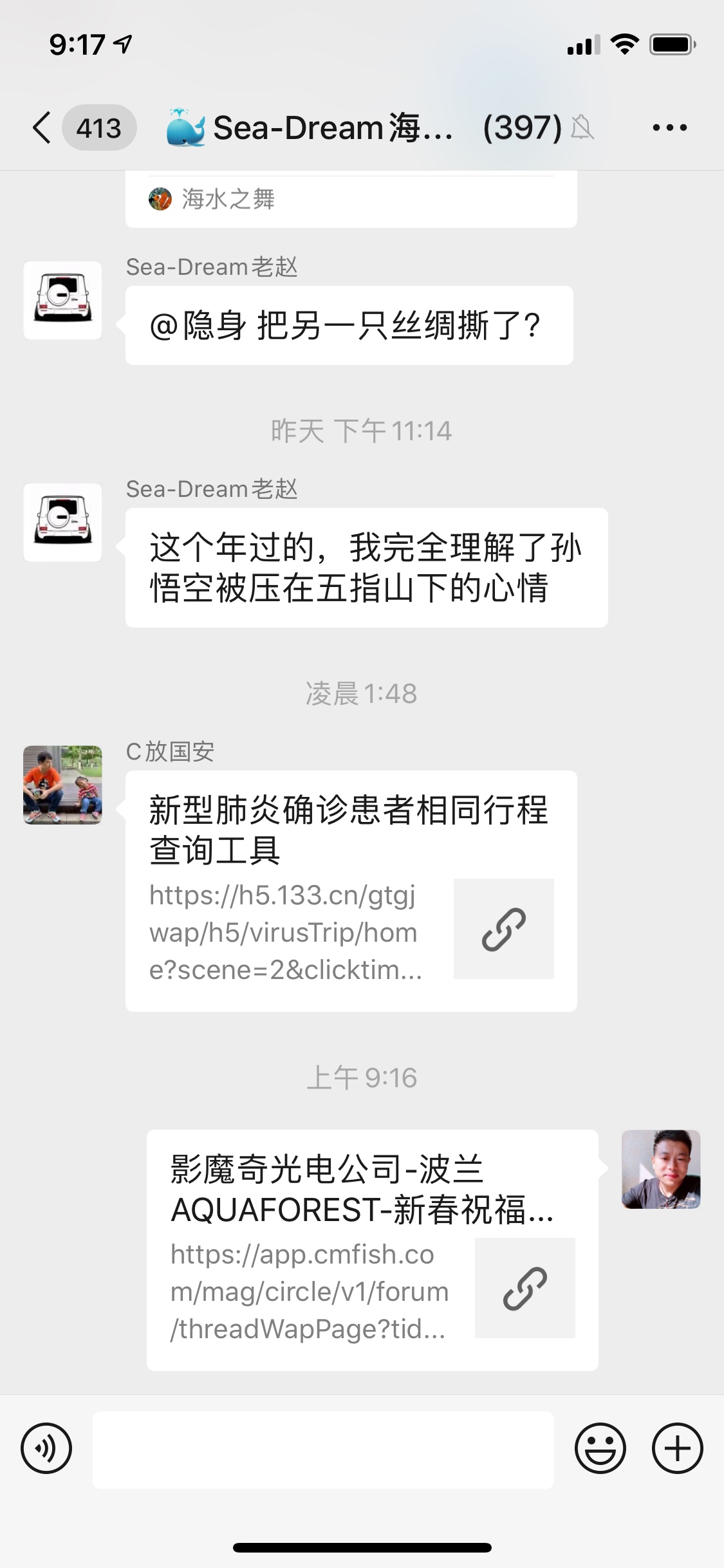Screen dimensions: 724x1568
Task: Open the plus attachments menu
Action: (677, 1448)
